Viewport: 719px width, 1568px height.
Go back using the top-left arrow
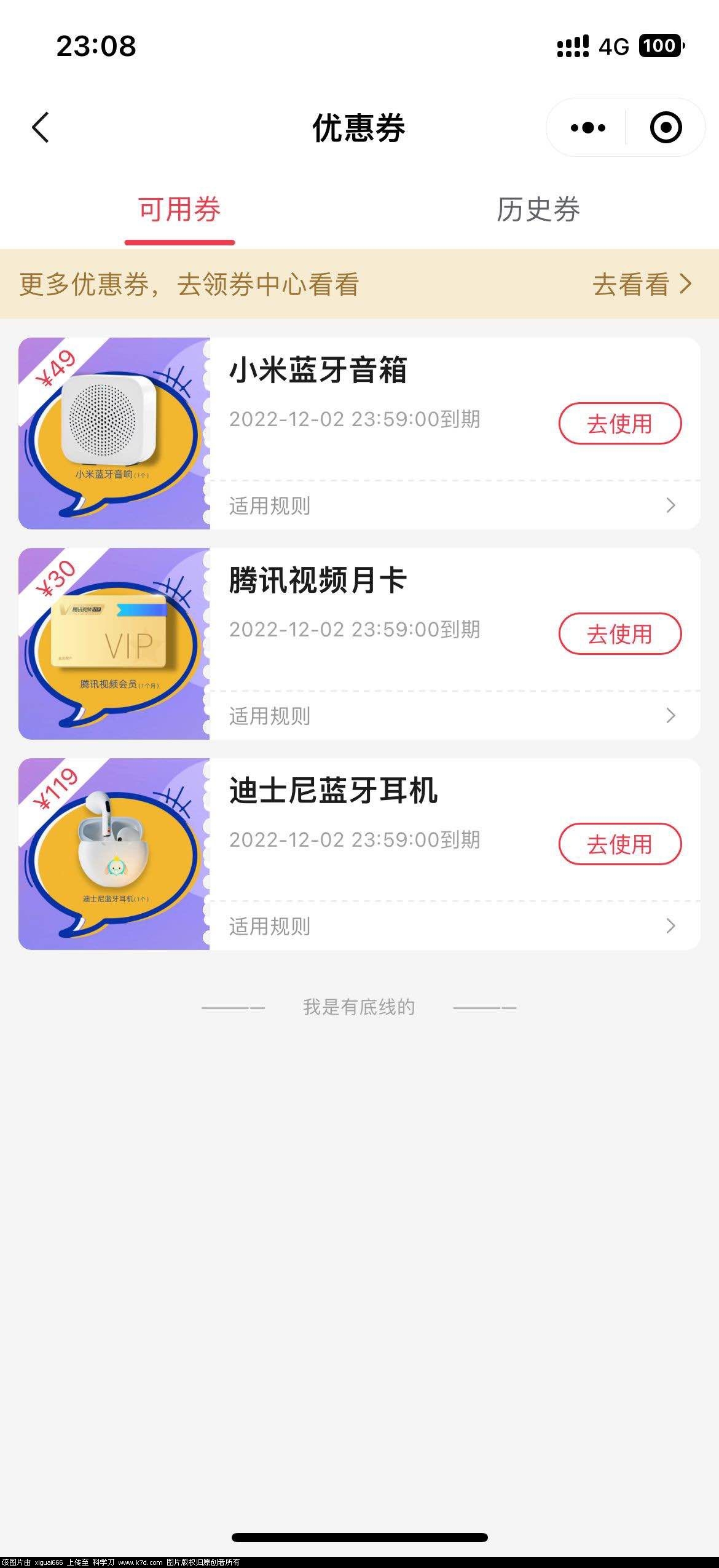pyautogui.click(x=41, y=128)
